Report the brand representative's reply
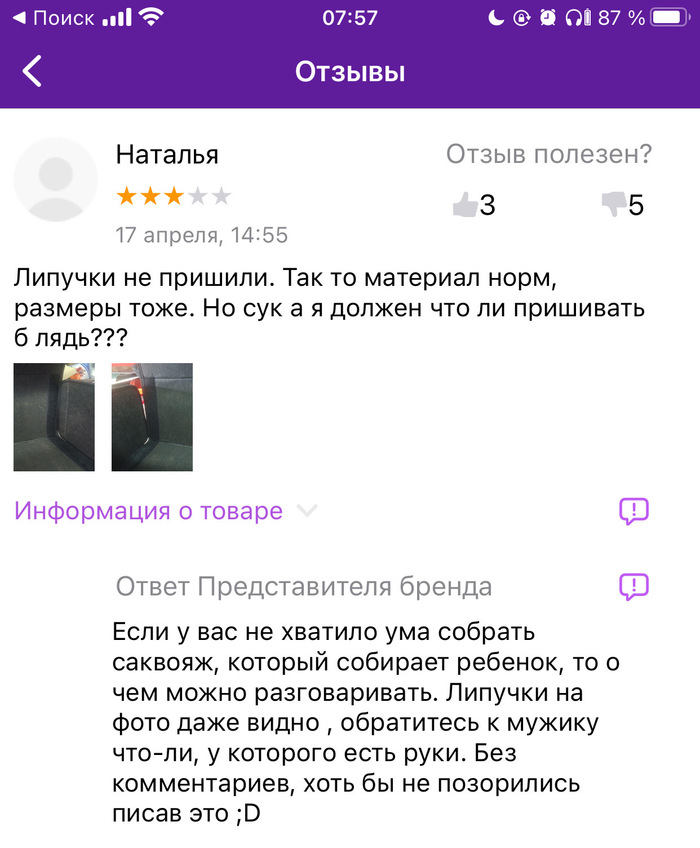Viewport: 700px width, 848px height. click(x=634, y=586)
